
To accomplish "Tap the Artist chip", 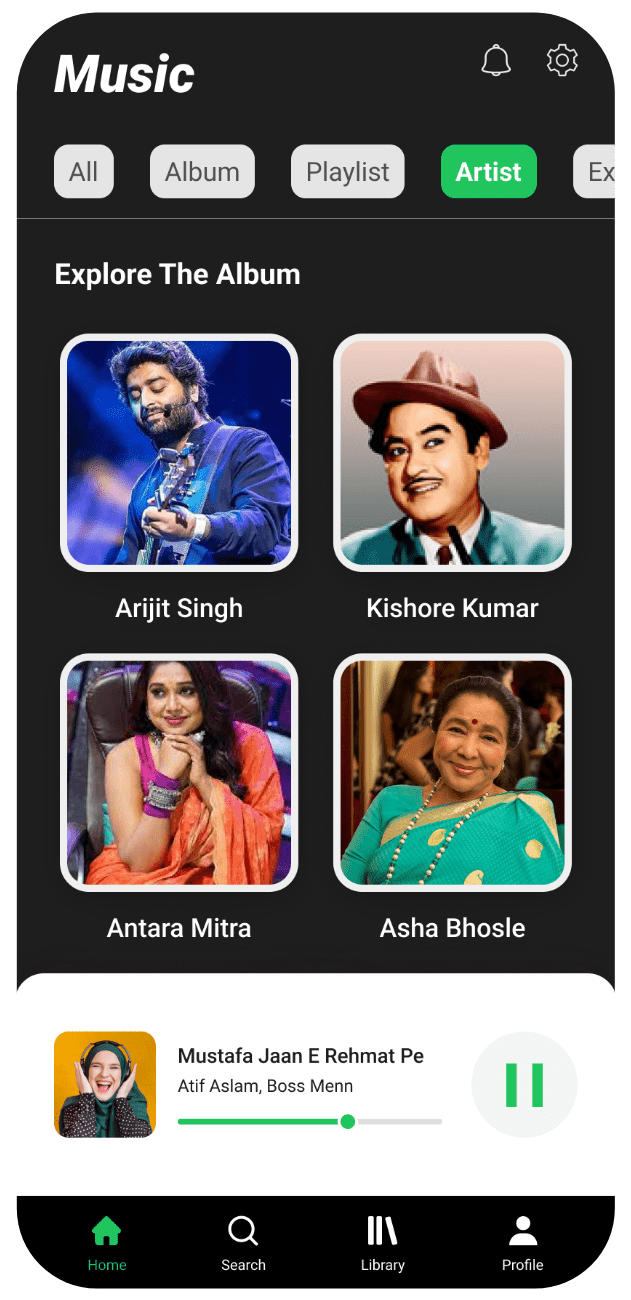I will pos(488,172).
